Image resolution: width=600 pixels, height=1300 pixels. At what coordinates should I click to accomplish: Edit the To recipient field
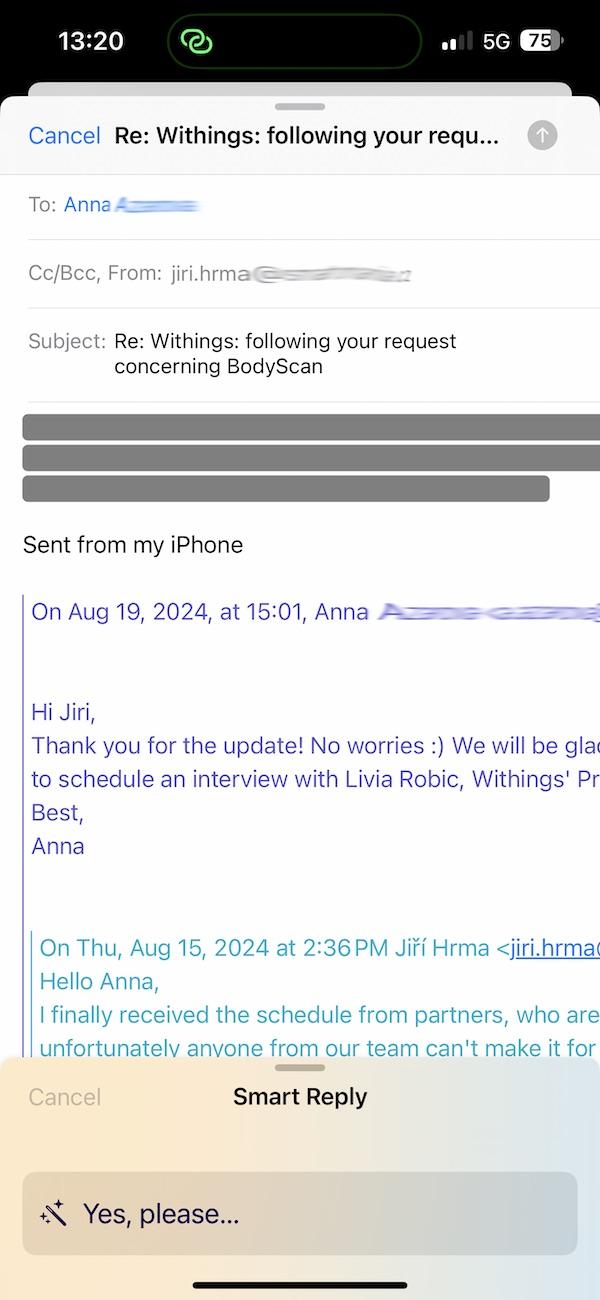tap(300, 205)
